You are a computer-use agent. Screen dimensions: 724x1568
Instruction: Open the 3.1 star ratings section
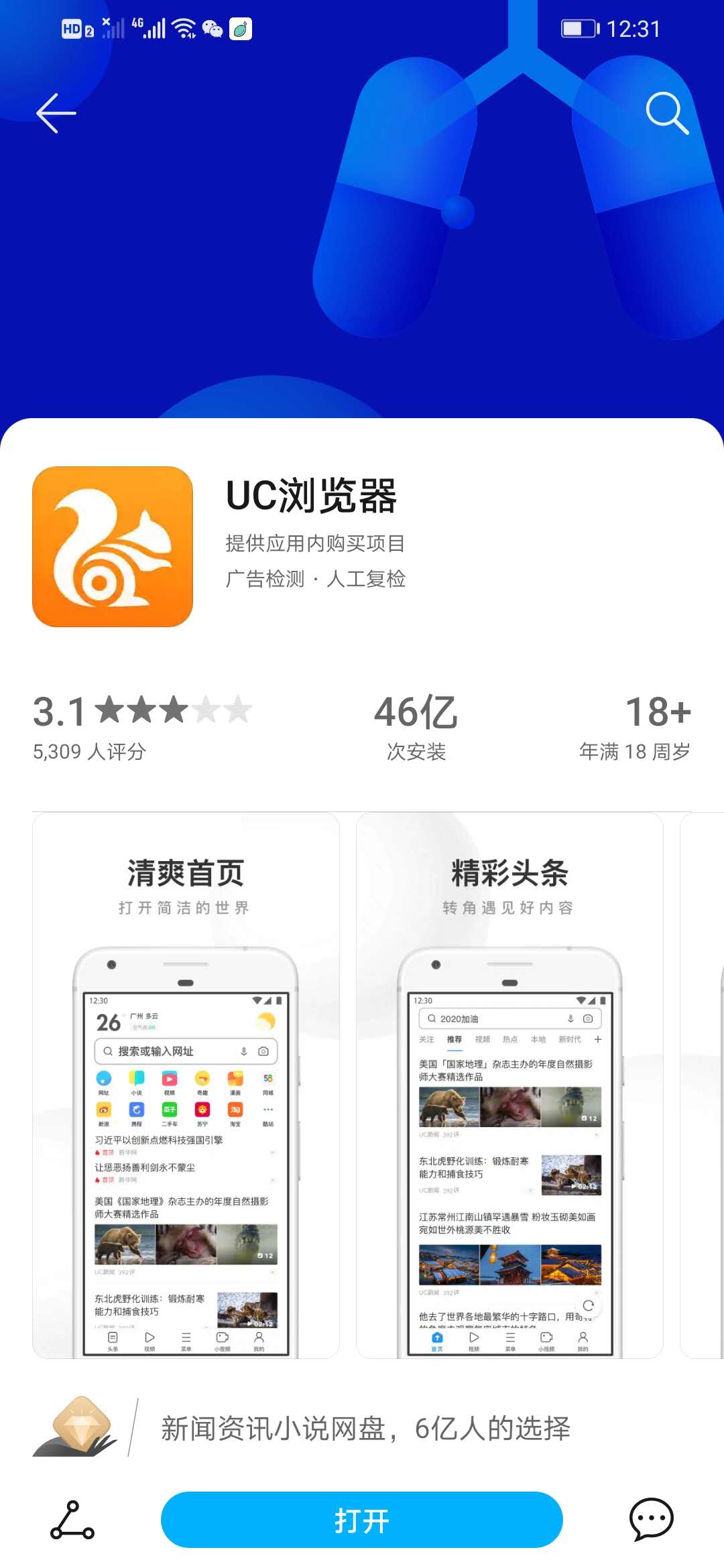(142, 726)
